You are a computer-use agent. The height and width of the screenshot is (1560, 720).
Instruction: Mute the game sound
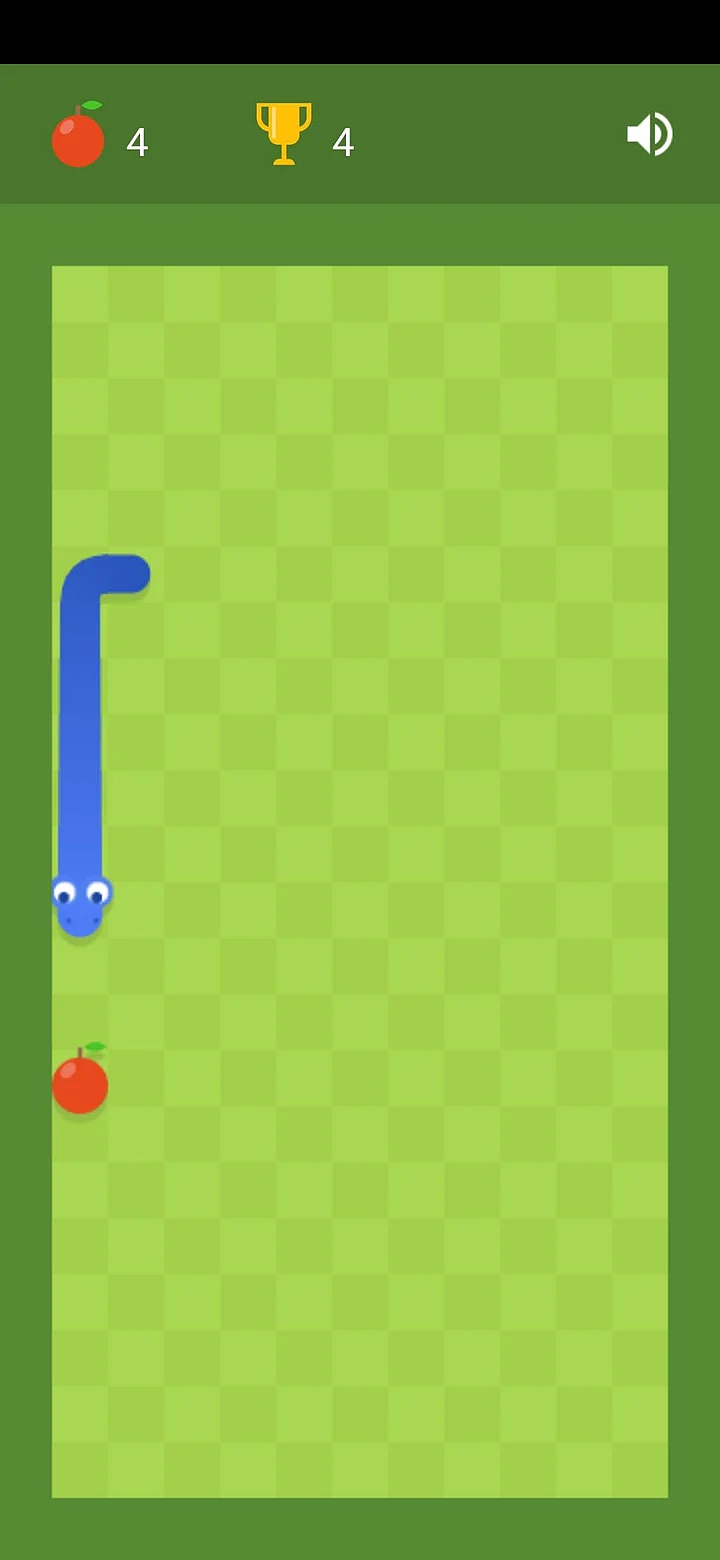pos(649,134)
